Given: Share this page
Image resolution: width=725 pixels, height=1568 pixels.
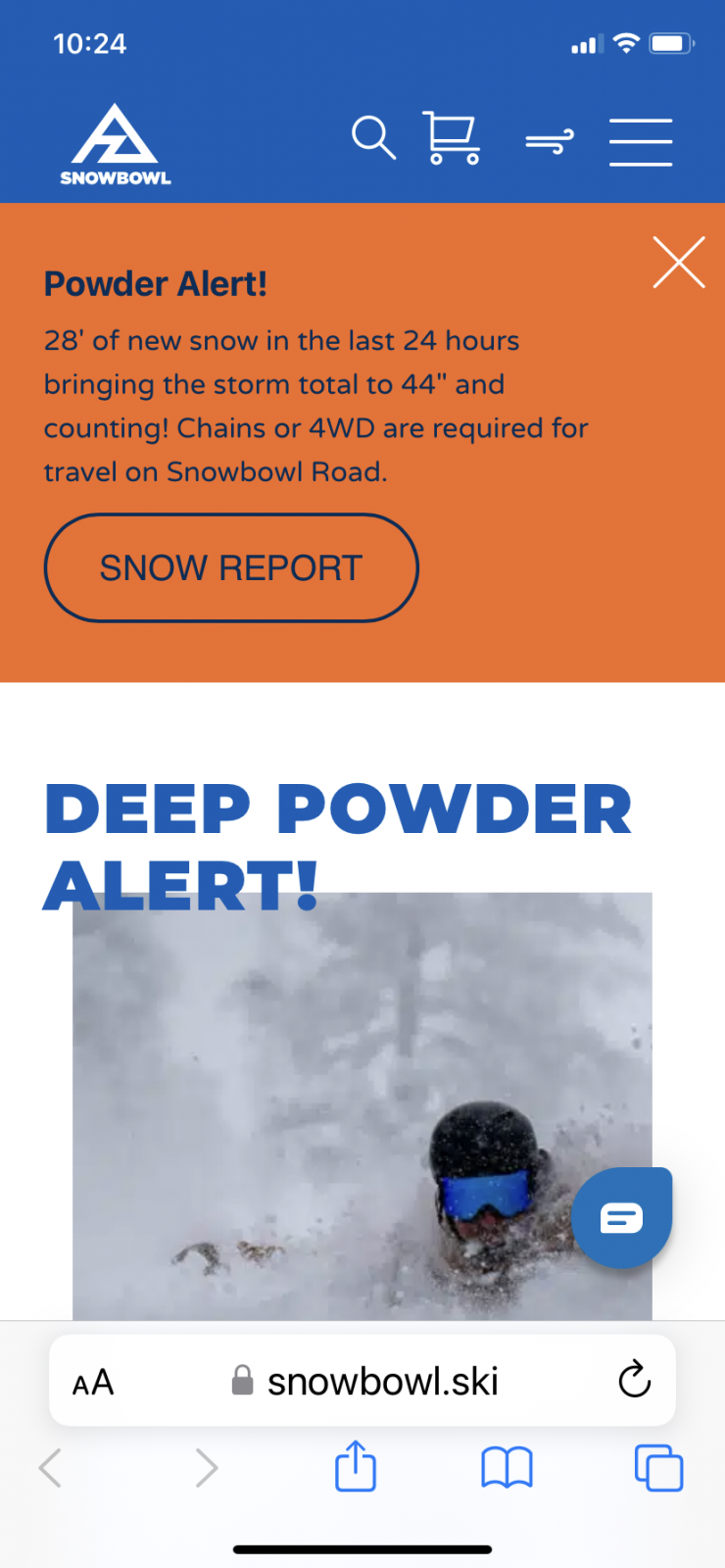Looking at the screenshot, I should (356, 1467).
